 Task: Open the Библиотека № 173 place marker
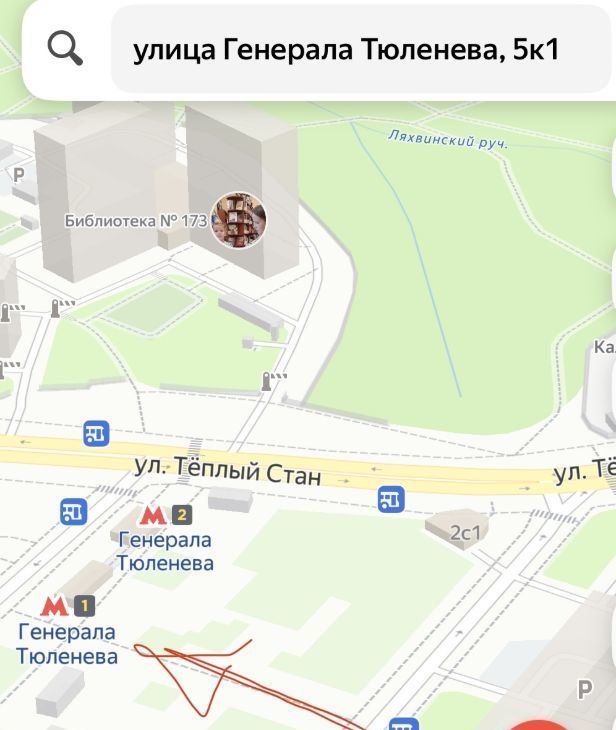click(x=238, y=219)
